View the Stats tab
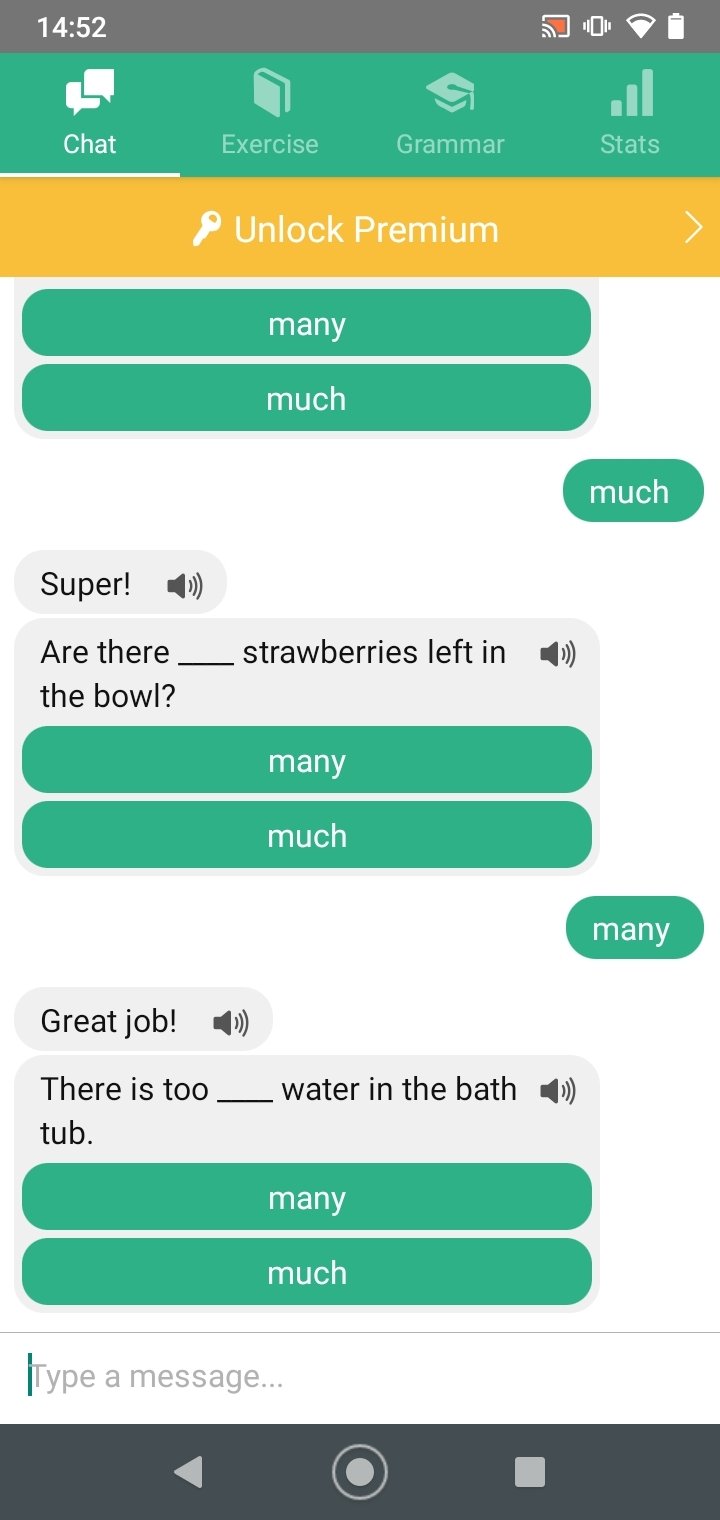This screenshot has height=1520, width=720. pyautogui.click(x=630, y=114)
